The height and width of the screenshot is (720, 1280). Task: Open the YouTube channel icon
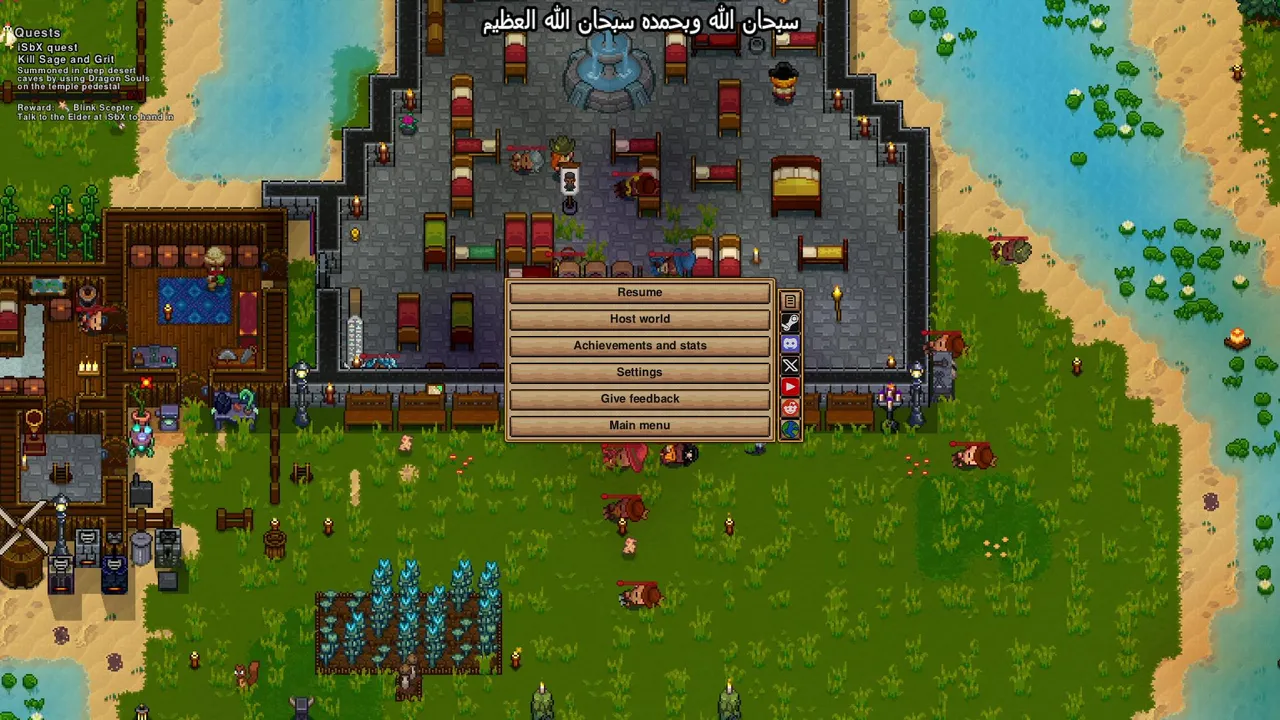click(x=790, y=387)
